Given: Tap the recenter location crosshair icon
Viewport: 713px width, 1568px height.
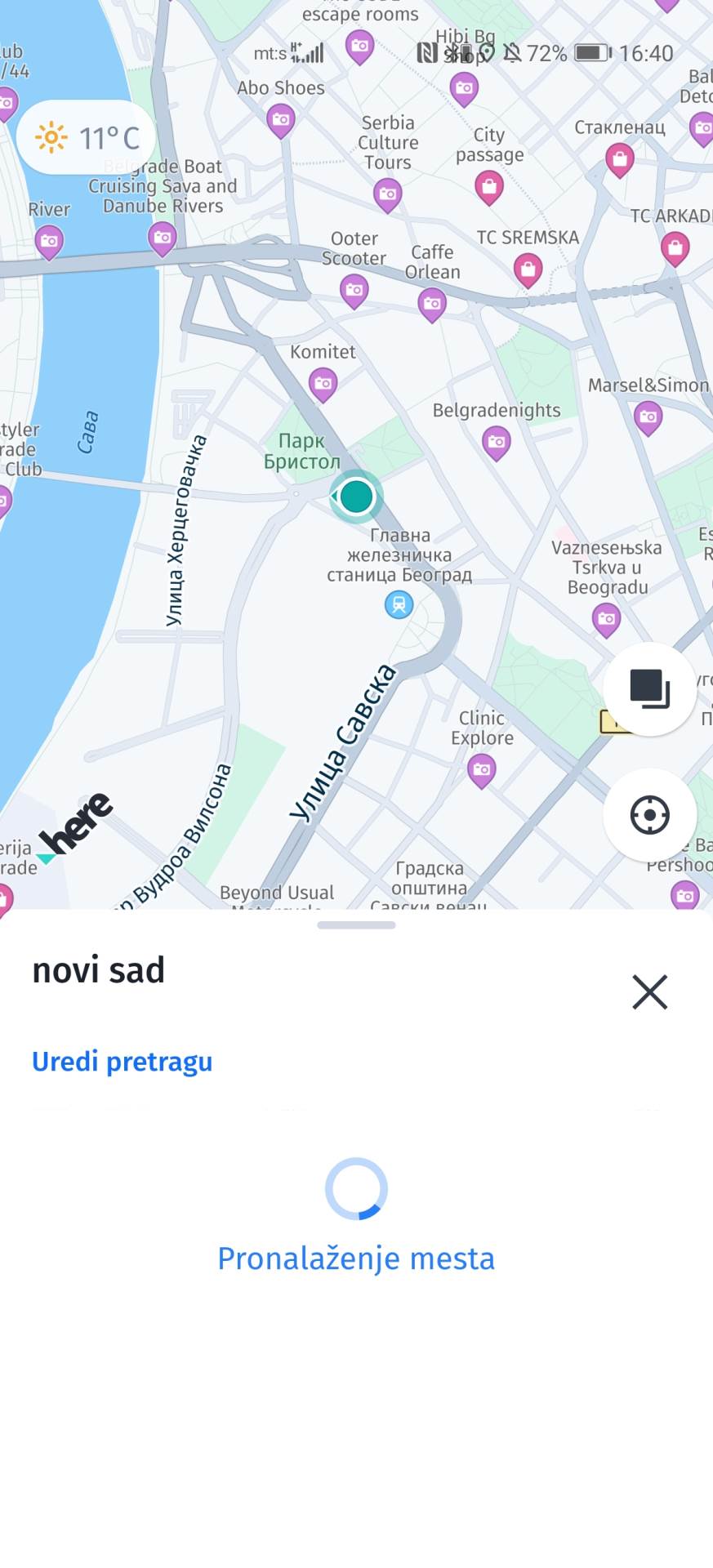Looking at the screenshot, I should click(x=649, y=816).
